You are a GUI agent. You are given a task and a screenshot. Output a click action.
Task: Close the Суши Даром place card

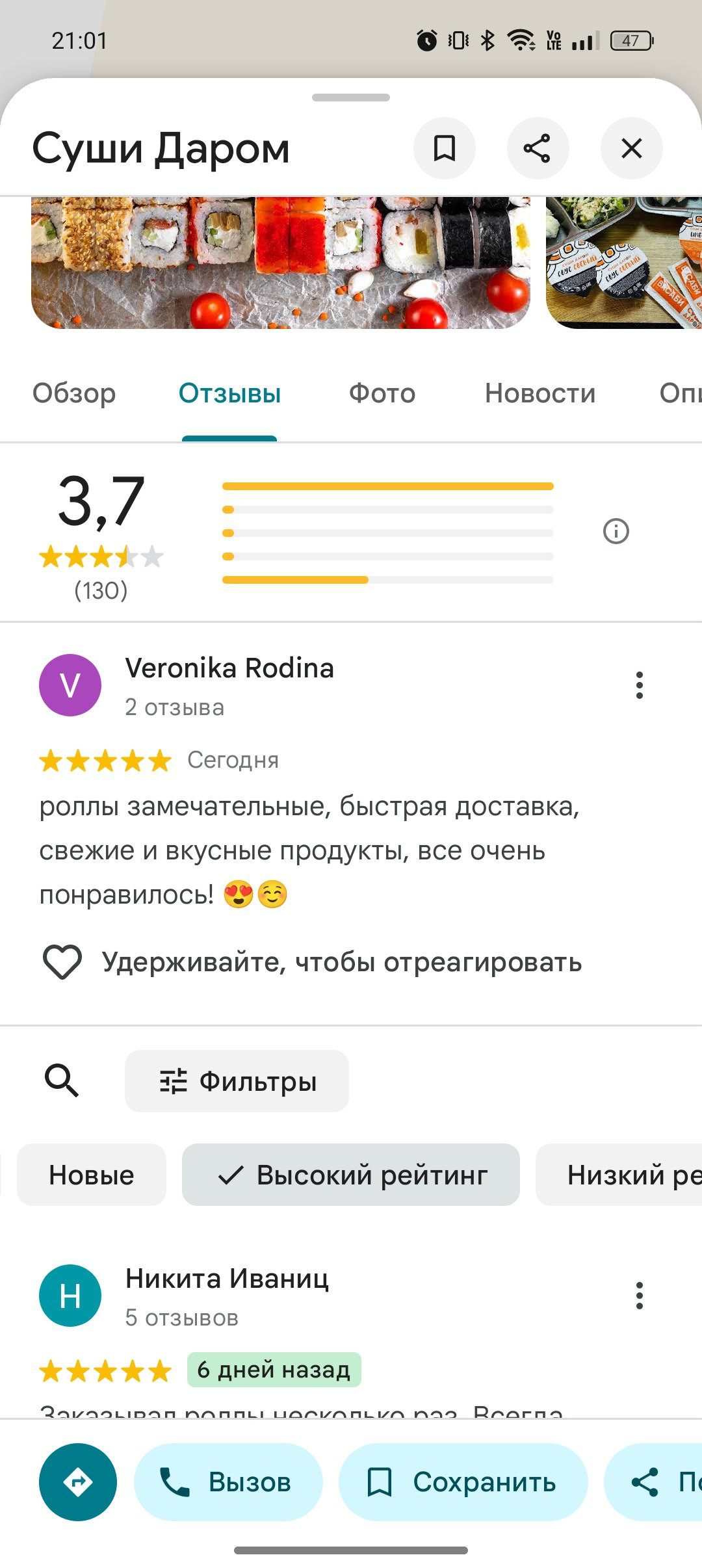631,148
